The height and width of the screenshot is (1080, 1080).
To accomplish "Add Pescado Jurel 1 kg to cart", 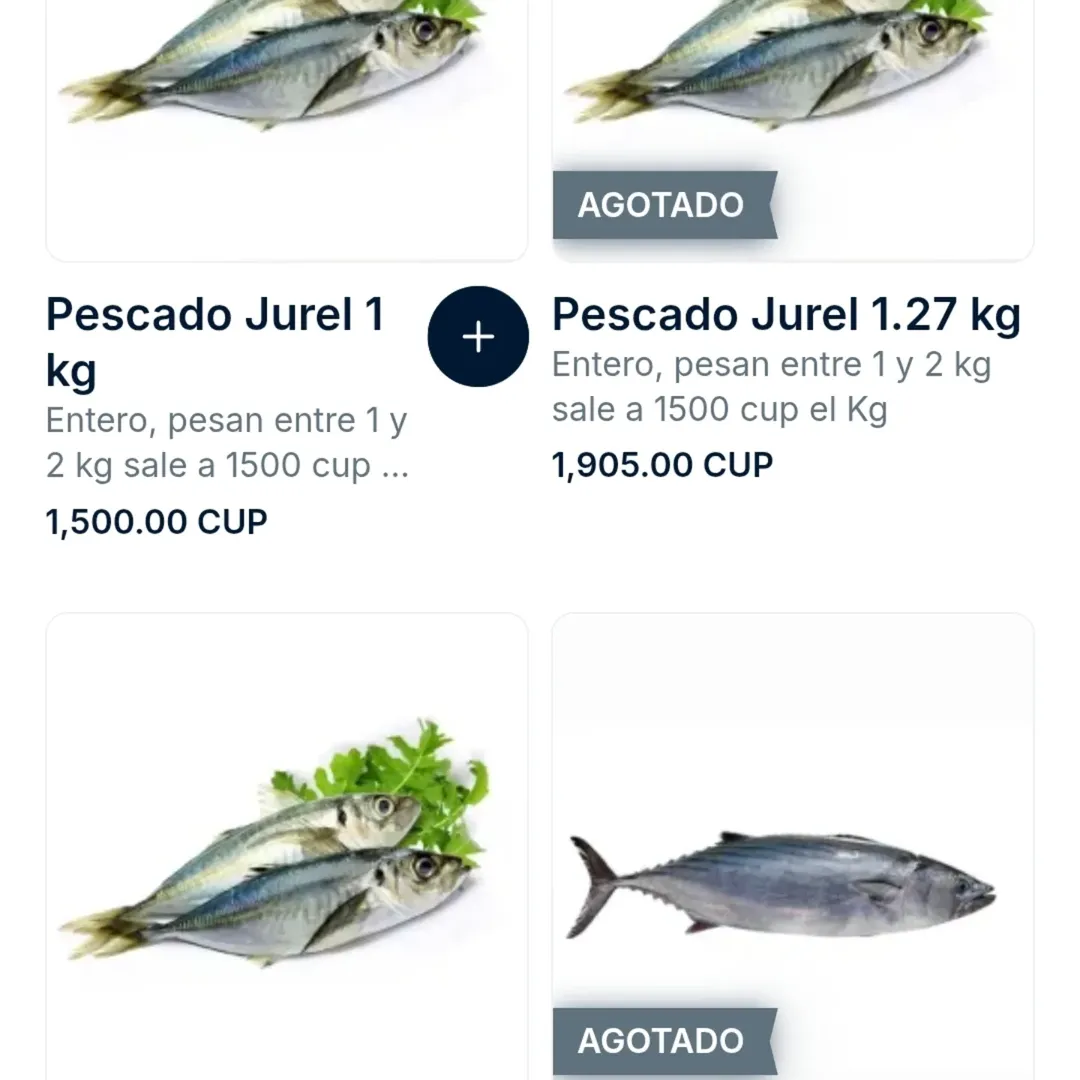I will tap(478, 337).
